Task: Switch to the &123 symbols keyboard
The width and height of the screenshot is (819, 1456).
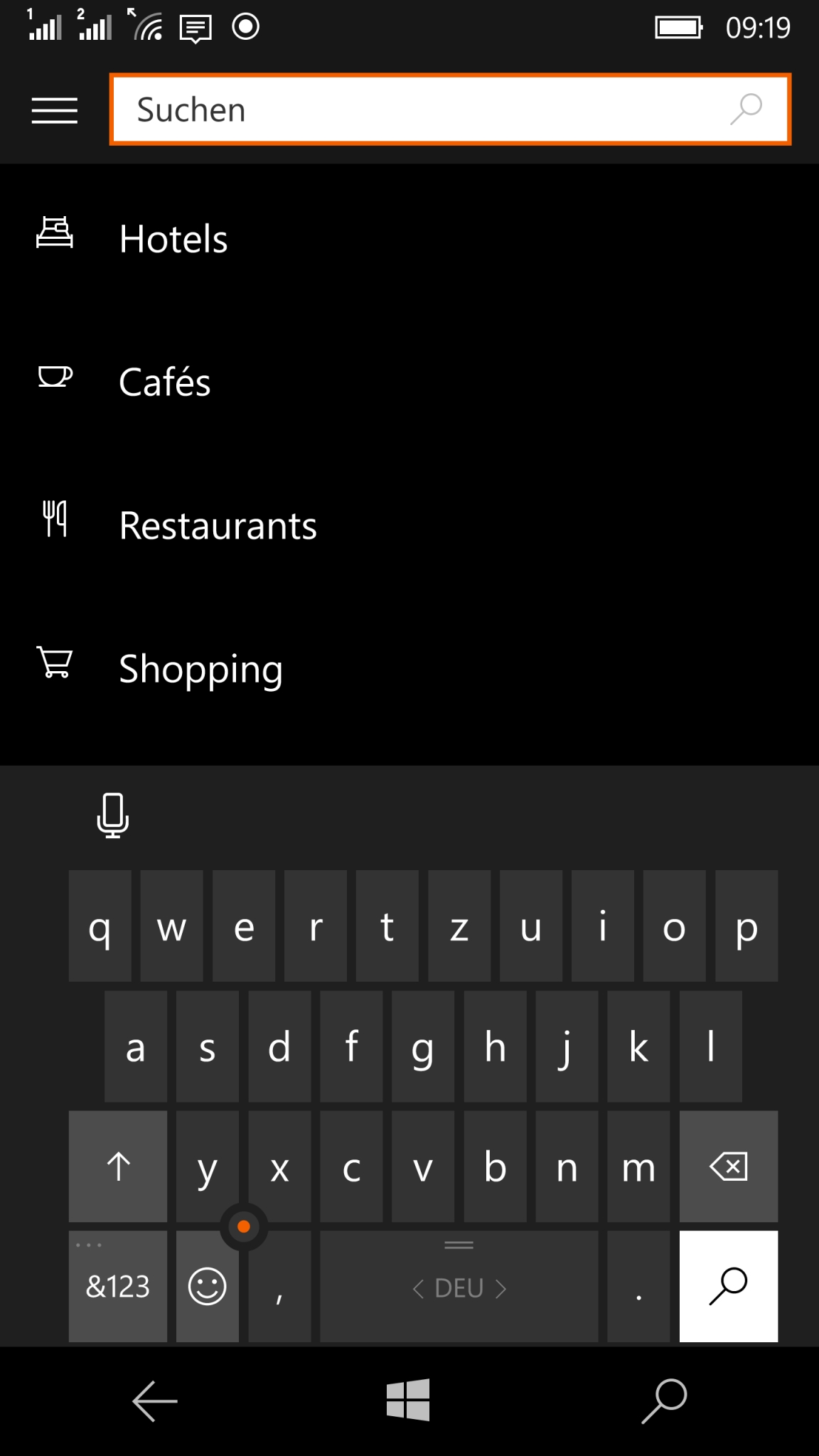Action: (x=118, y=1288)
